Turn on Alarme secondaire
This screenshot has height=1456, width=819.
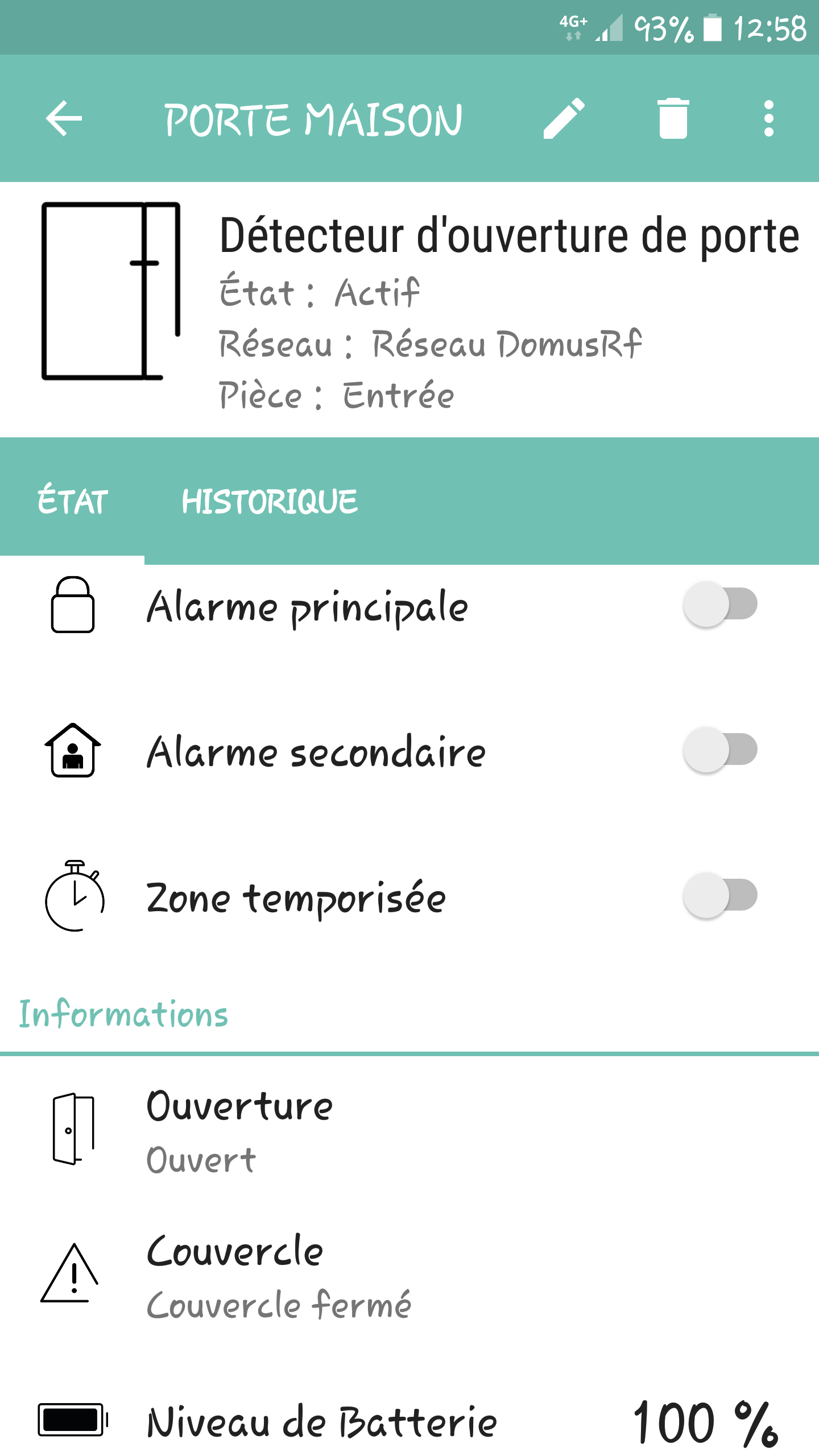pyautogui.click(x=720, y=750)
